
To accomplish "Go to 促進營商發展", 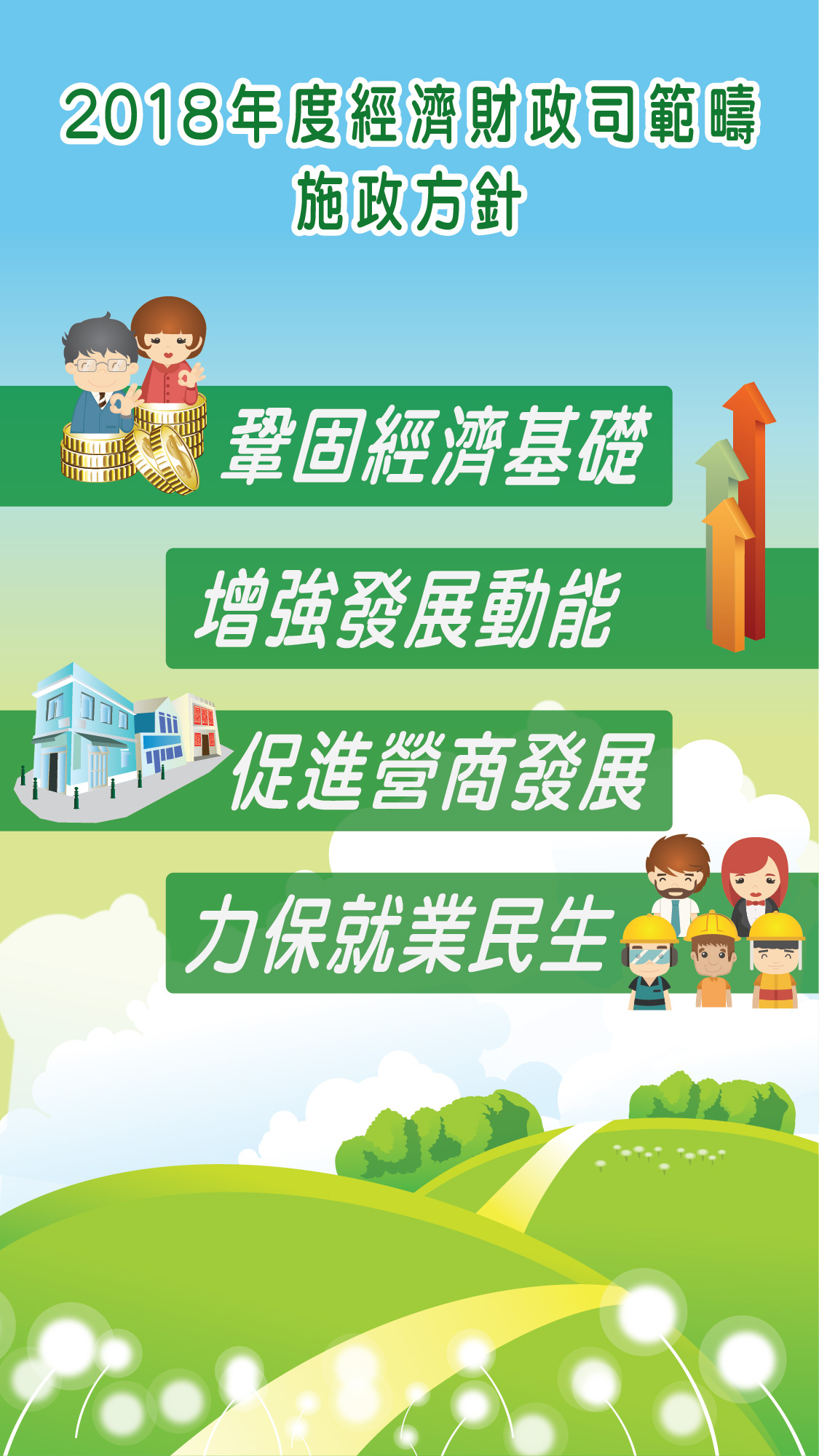I will point(336,771).
